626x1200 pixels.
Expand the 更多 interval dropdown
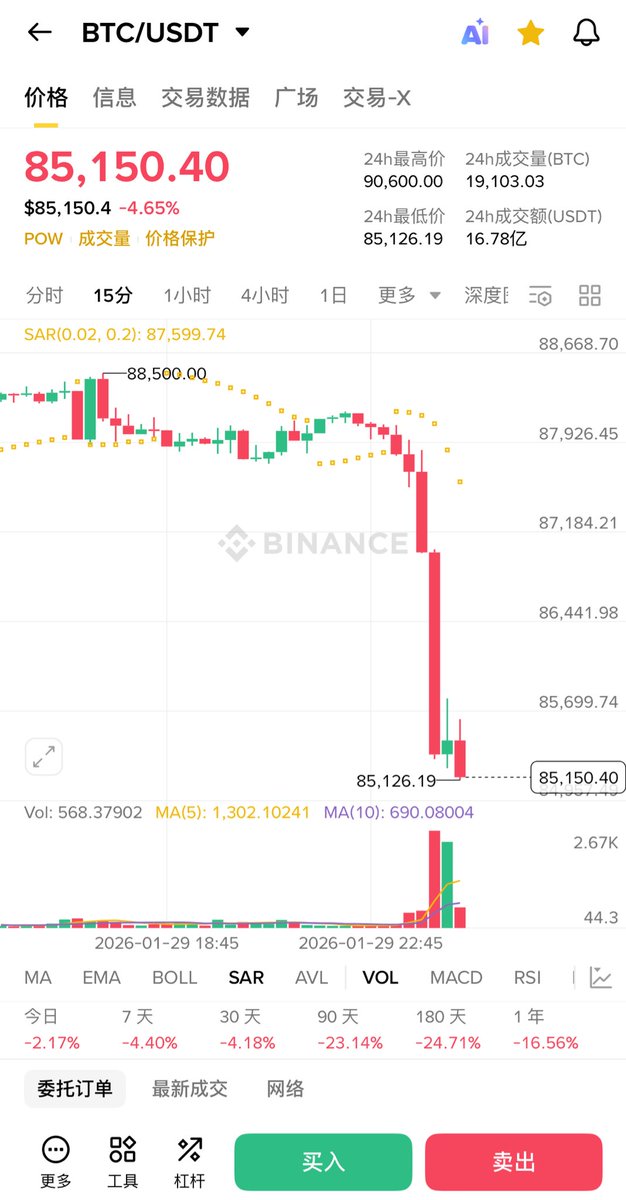pyautogui.click(x=409, y=295)
